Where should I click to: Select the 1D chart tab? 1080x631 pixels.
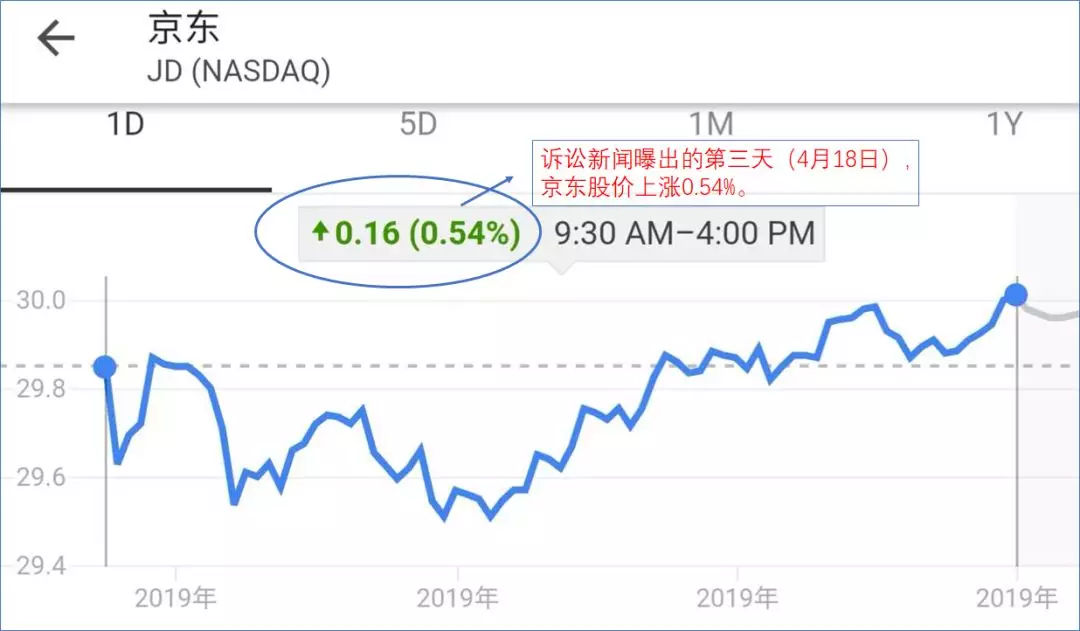coord(126,125)
